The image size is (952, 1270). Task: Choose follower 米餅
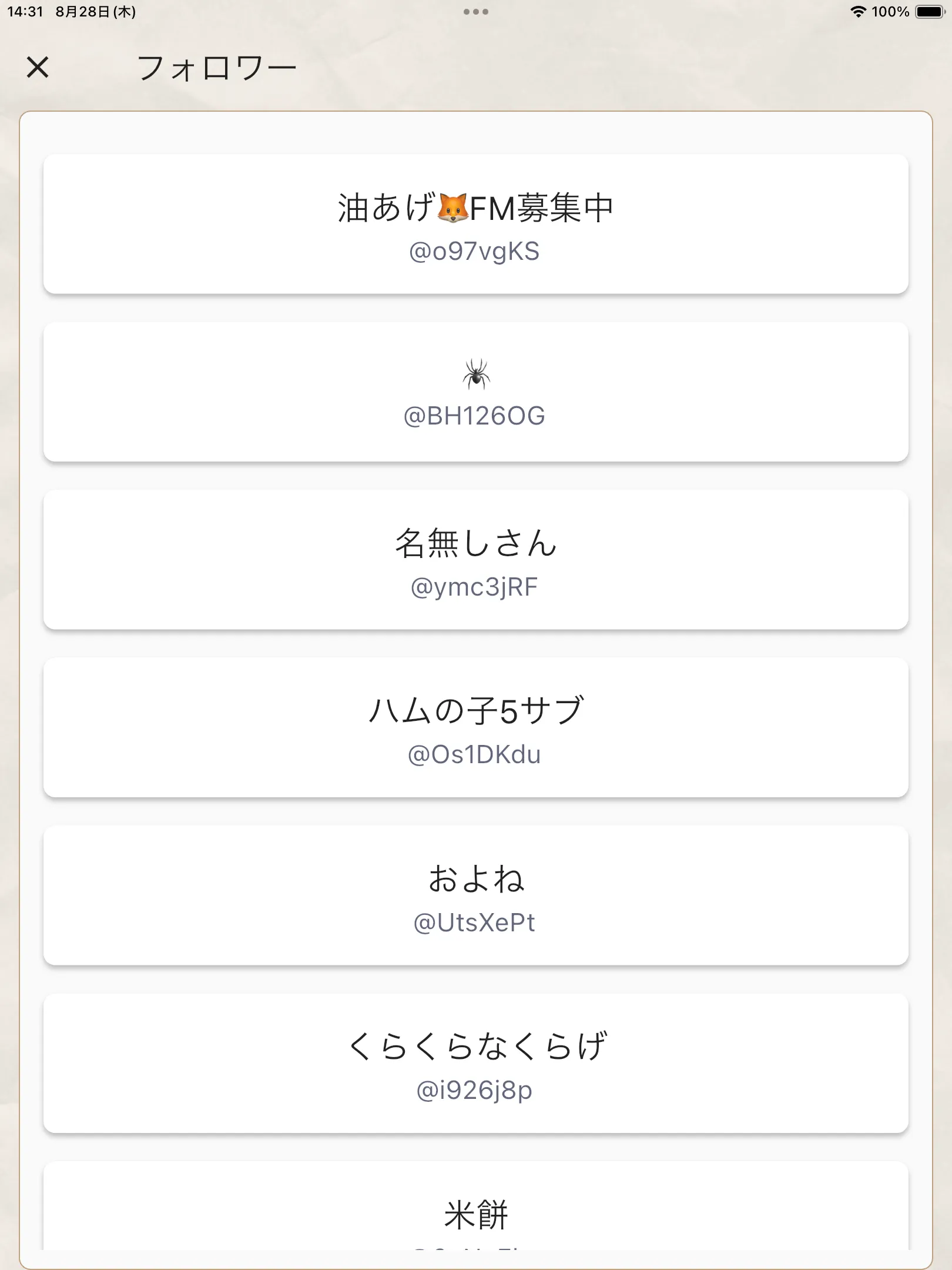click(475, 1211)
